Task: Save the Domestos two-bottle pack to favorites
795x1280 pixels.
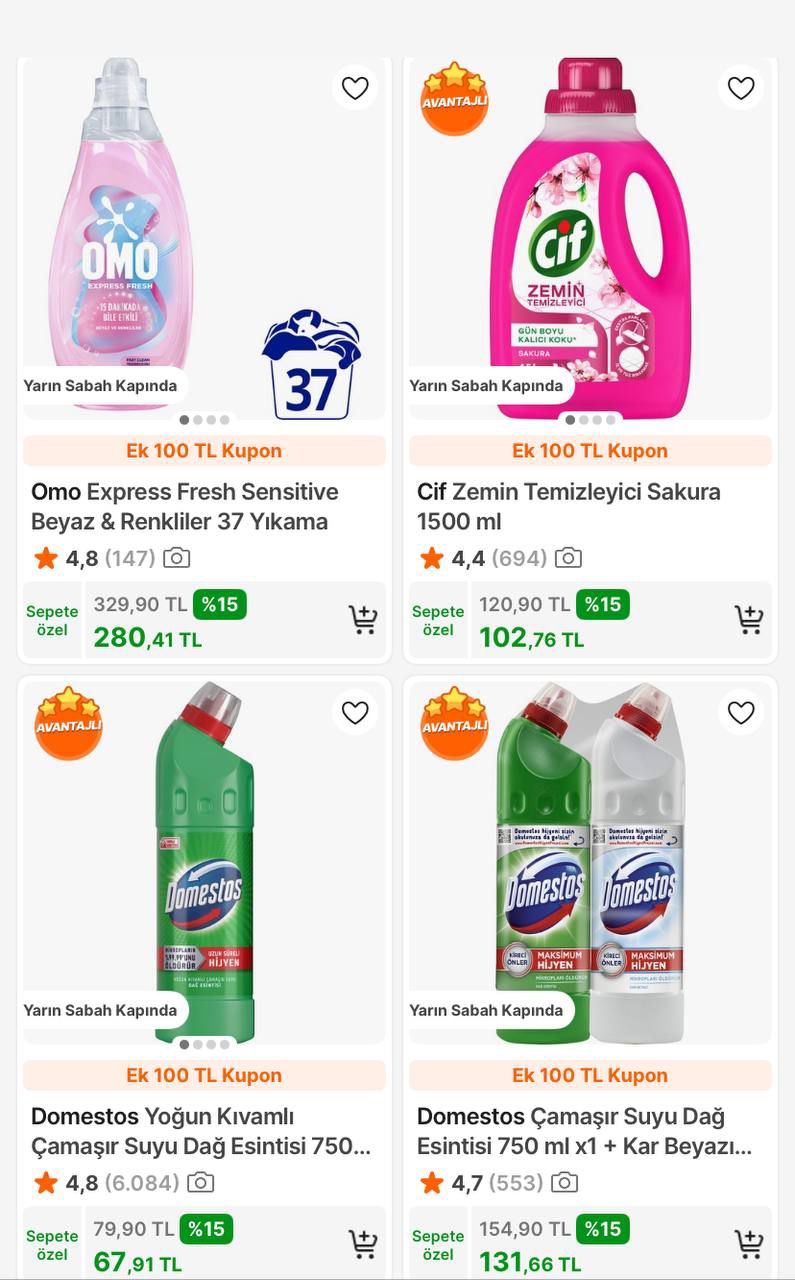Action: pyautogui.click(x=741, y=713)
